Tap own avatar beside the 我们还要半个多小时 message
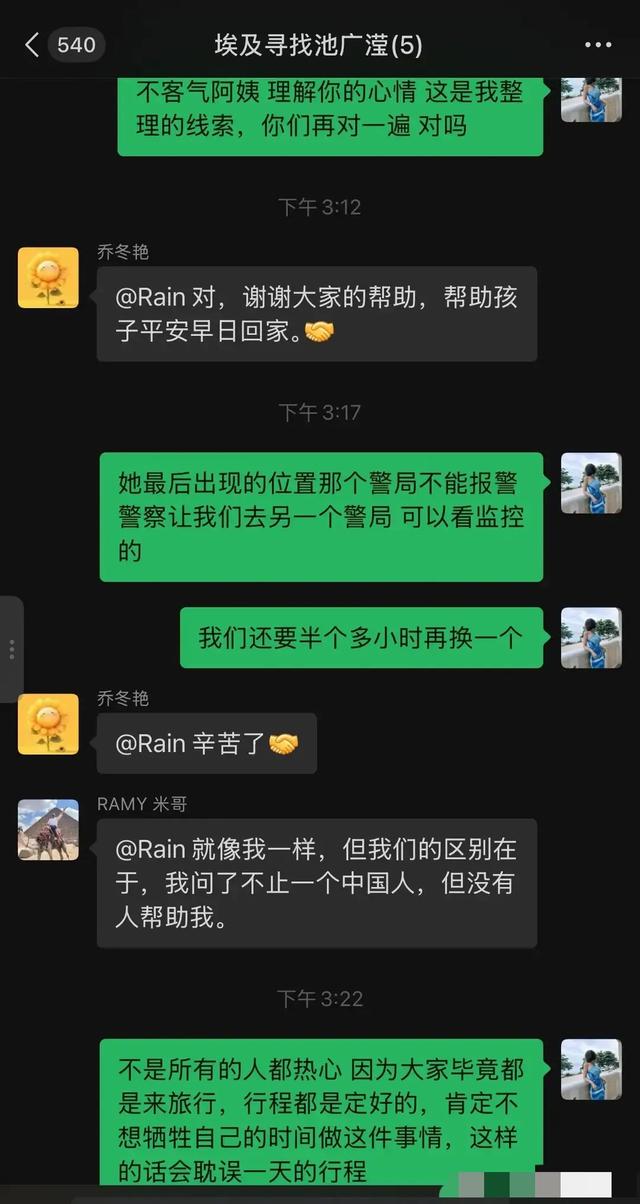640x1204 pixels. coord(590,637)
